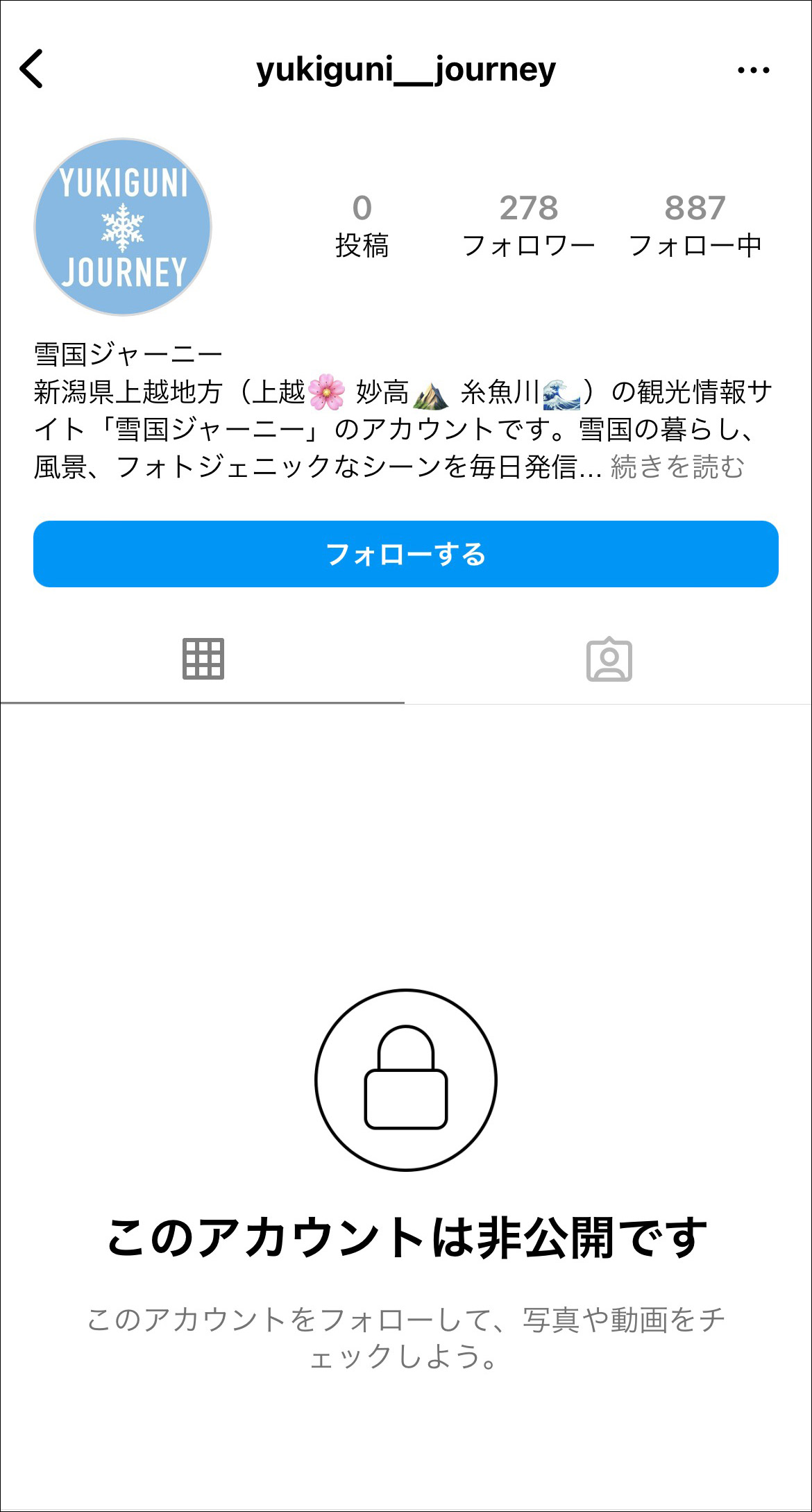Tap the blue フォローする button
812x1512 pixels.
coord(406,554)
